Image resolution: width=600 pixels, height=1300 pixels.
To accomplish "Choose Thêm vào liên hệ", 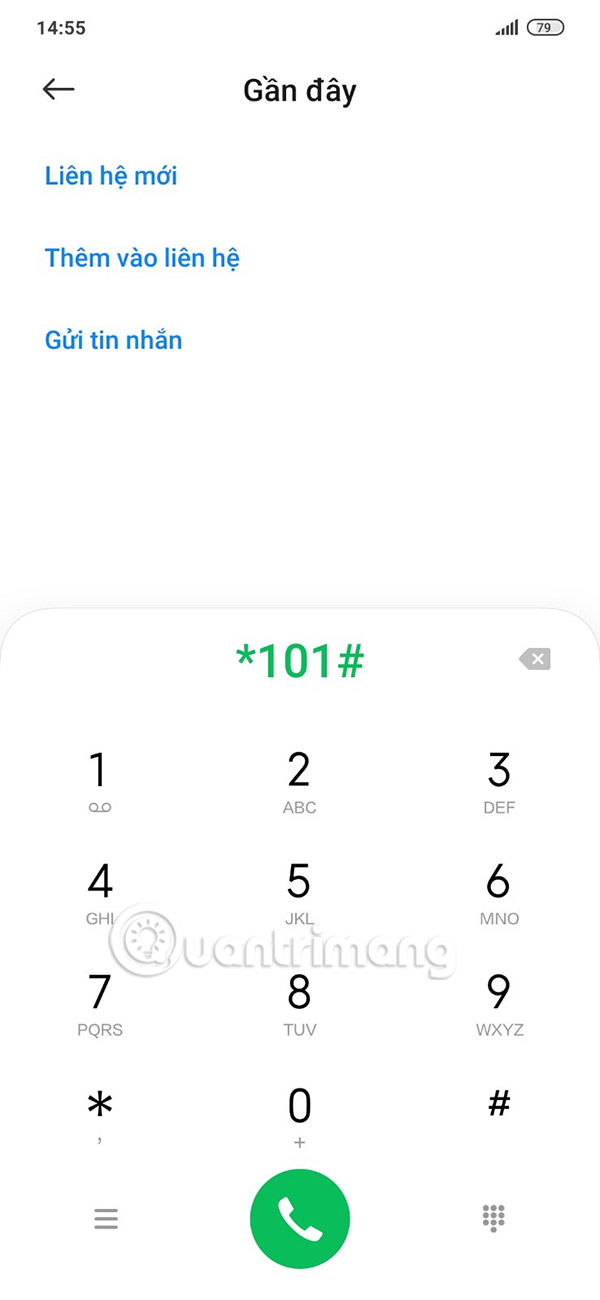I will 142,258.
